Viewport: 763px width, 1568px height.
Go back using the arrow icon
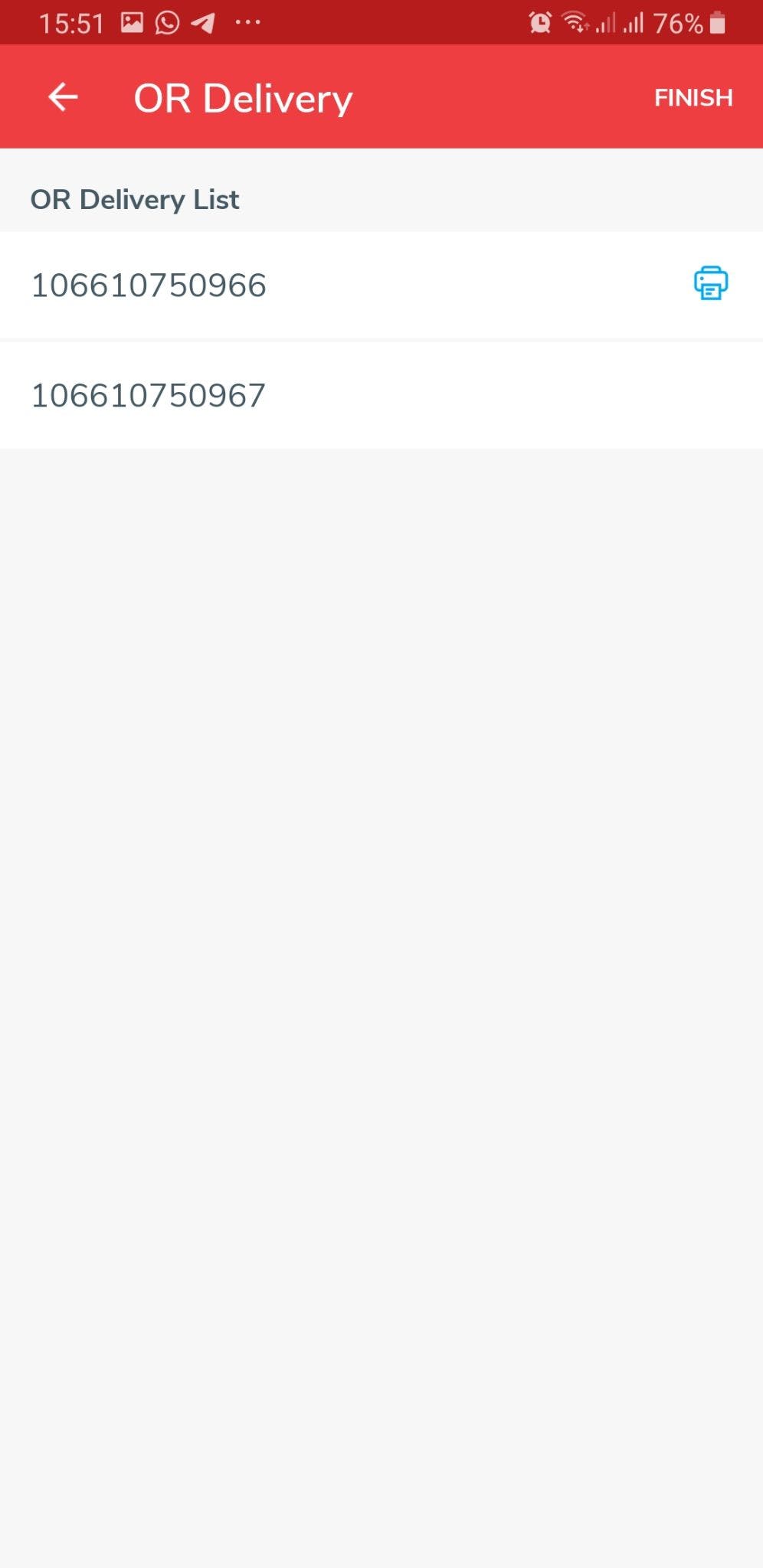63,97
